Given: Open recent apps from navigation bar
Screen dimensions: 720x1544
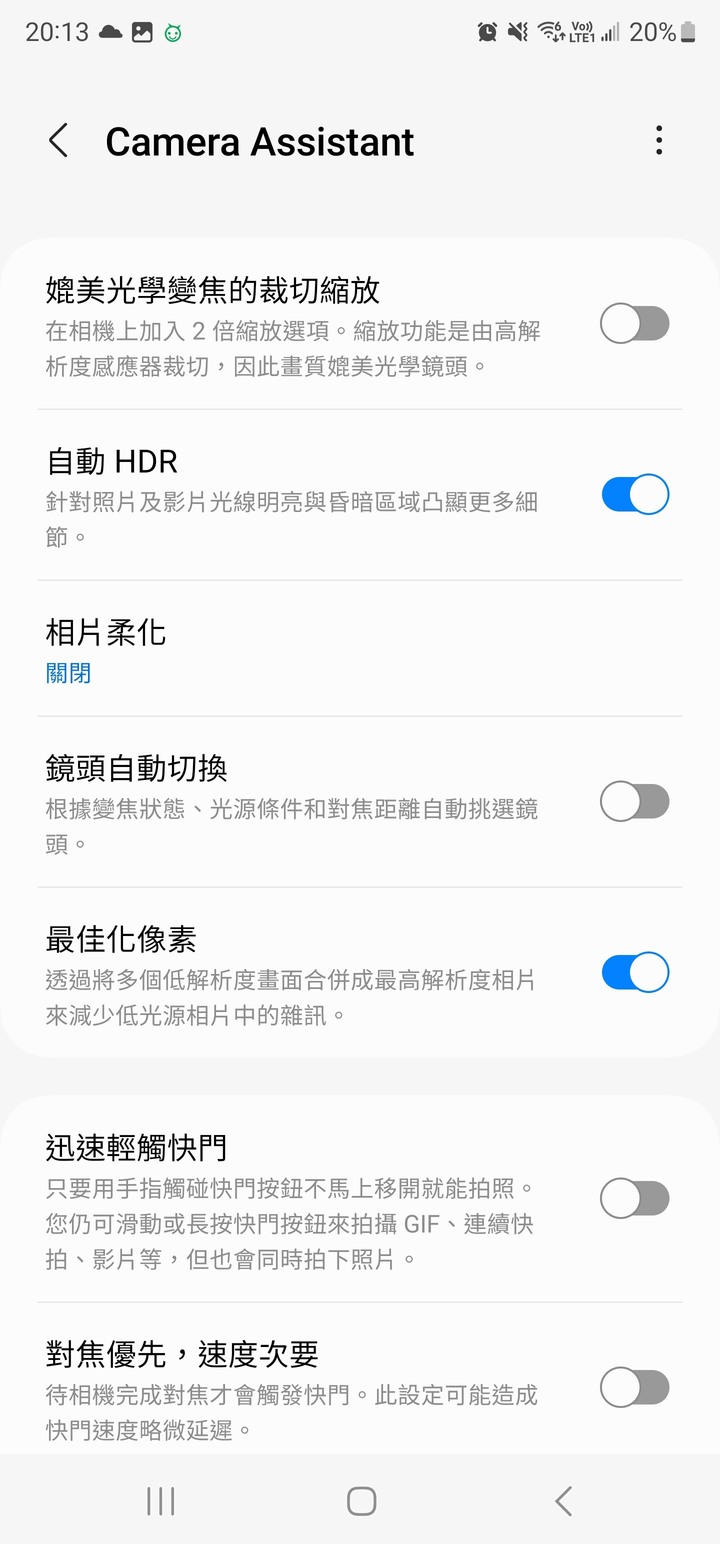Looking at the screenshot, I should (160, 1501).
